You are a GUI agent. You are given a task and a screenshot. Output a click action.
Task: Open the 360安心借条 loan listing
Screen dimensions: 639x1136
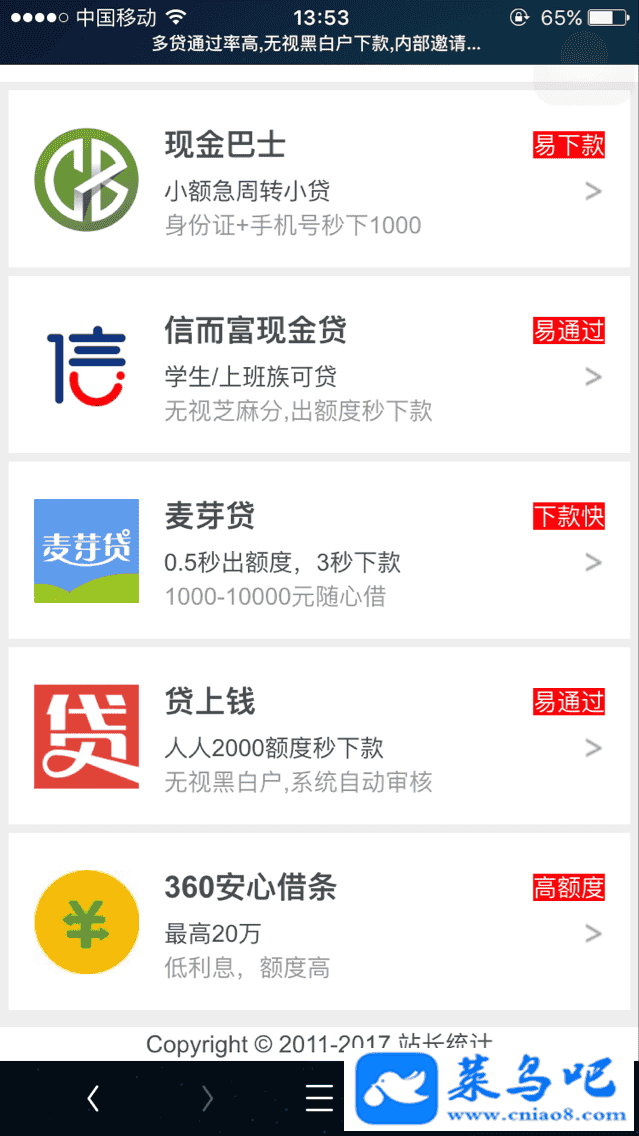(319, 922)
